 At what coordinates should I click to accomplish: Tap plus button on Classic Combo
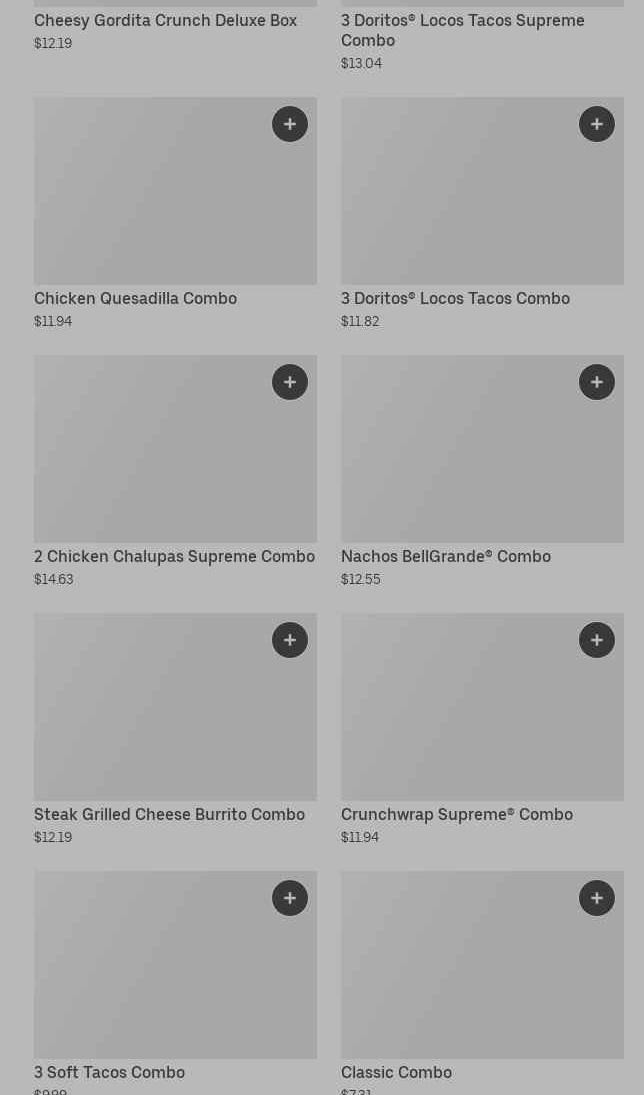(597, 898)
